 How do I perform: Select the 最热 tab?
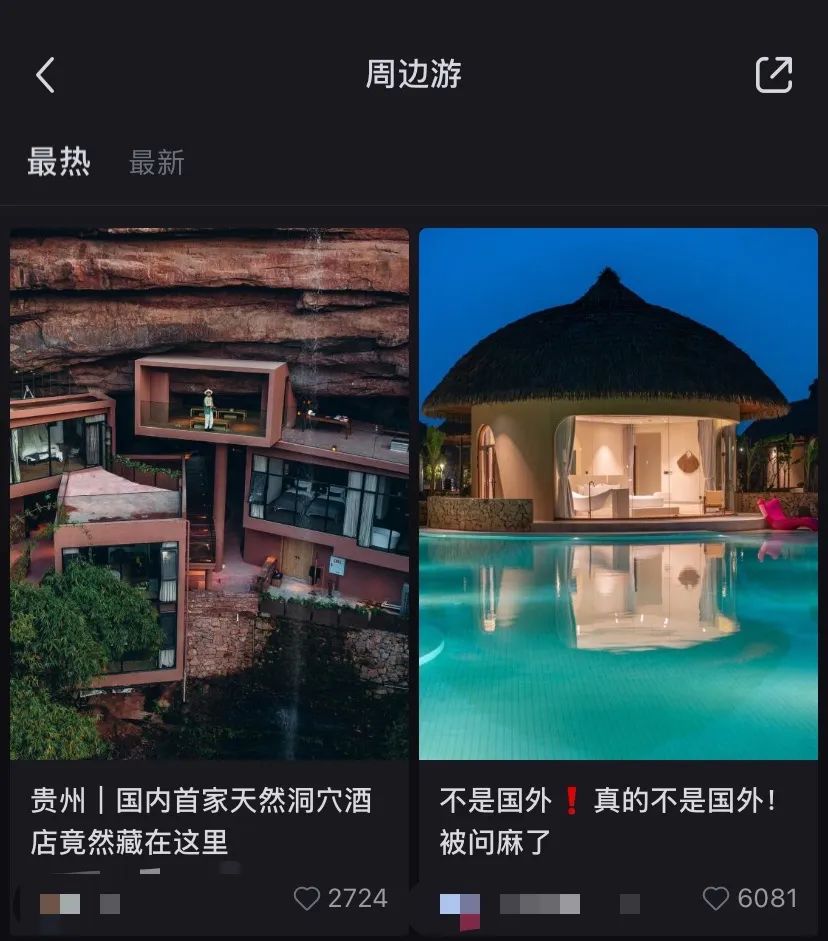[59, 162]
